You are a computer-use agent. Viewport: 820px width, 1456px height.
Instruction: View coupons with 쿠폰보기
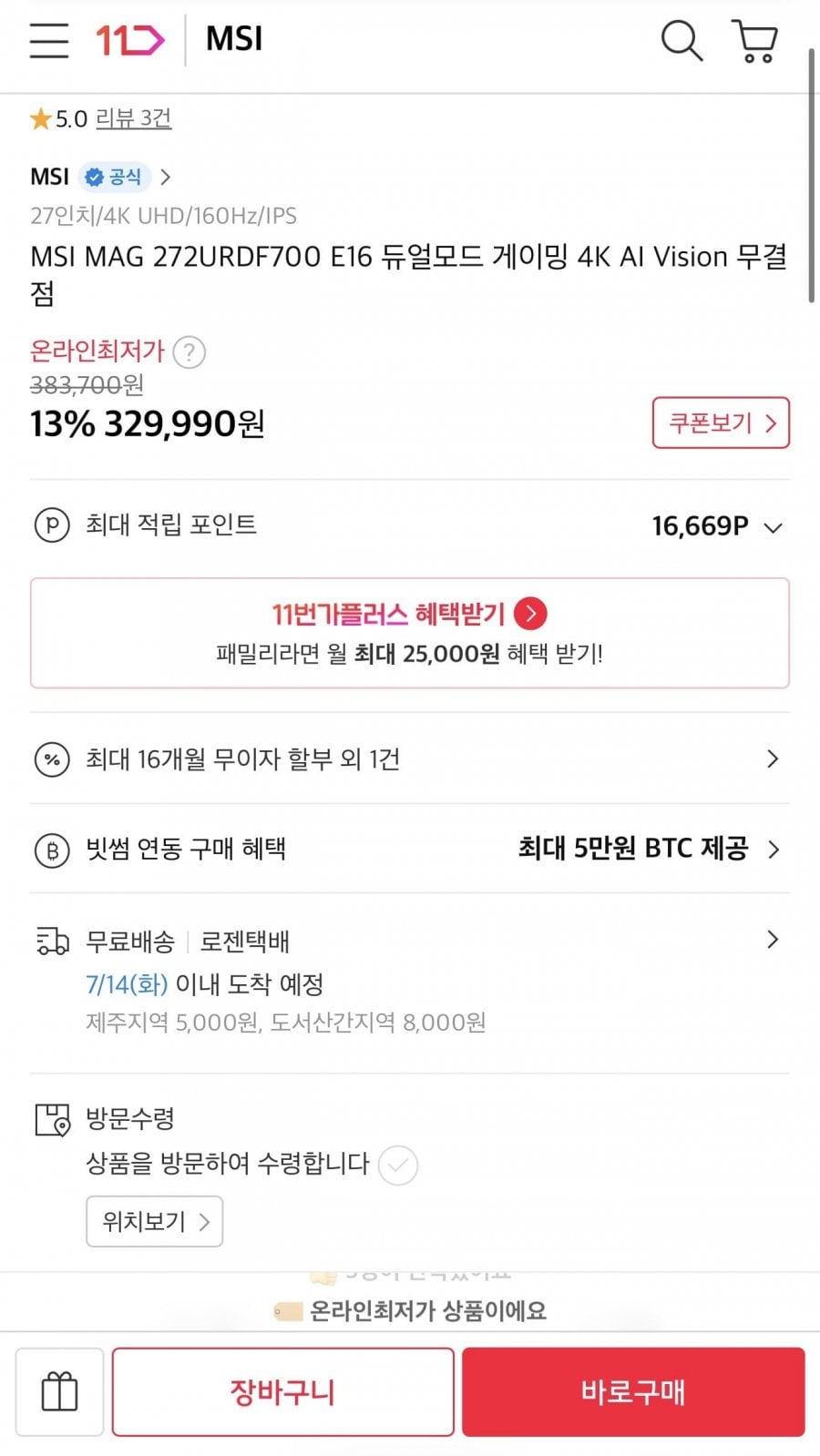[721, 423]
